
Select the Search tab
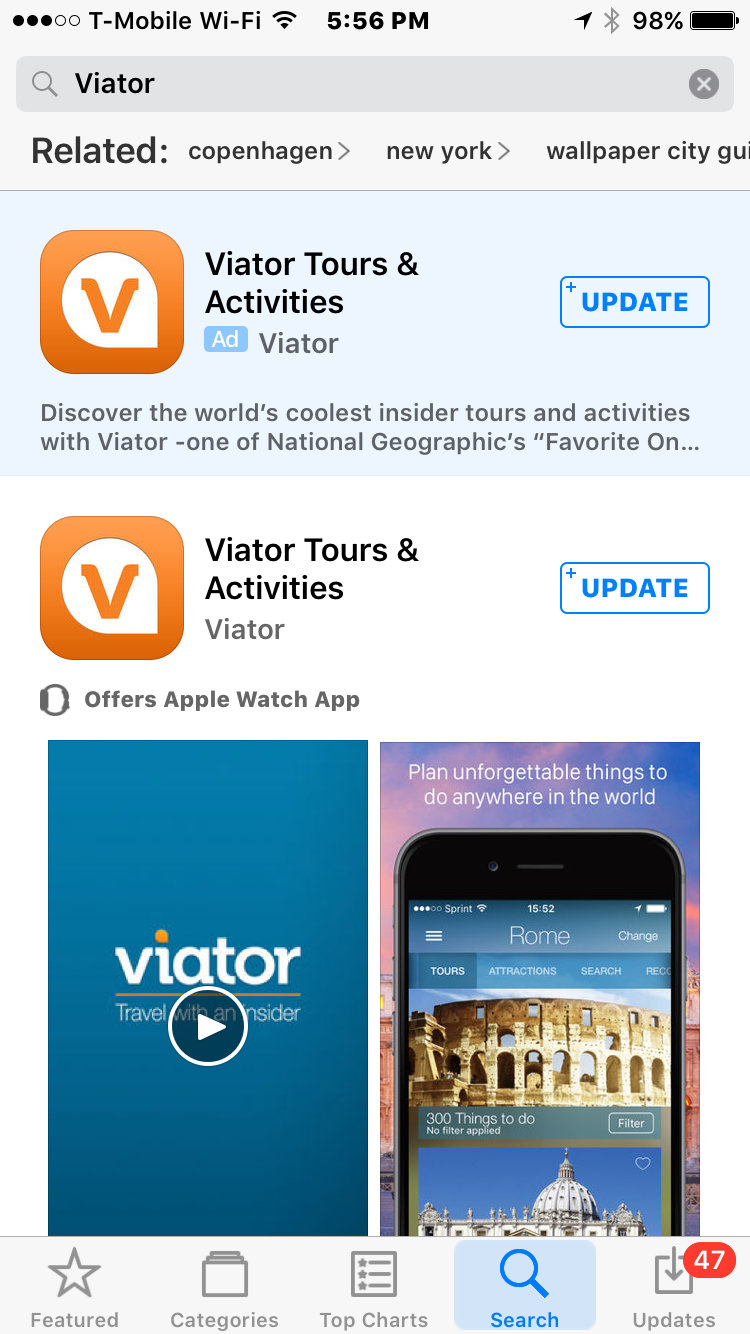point(524,1288)
